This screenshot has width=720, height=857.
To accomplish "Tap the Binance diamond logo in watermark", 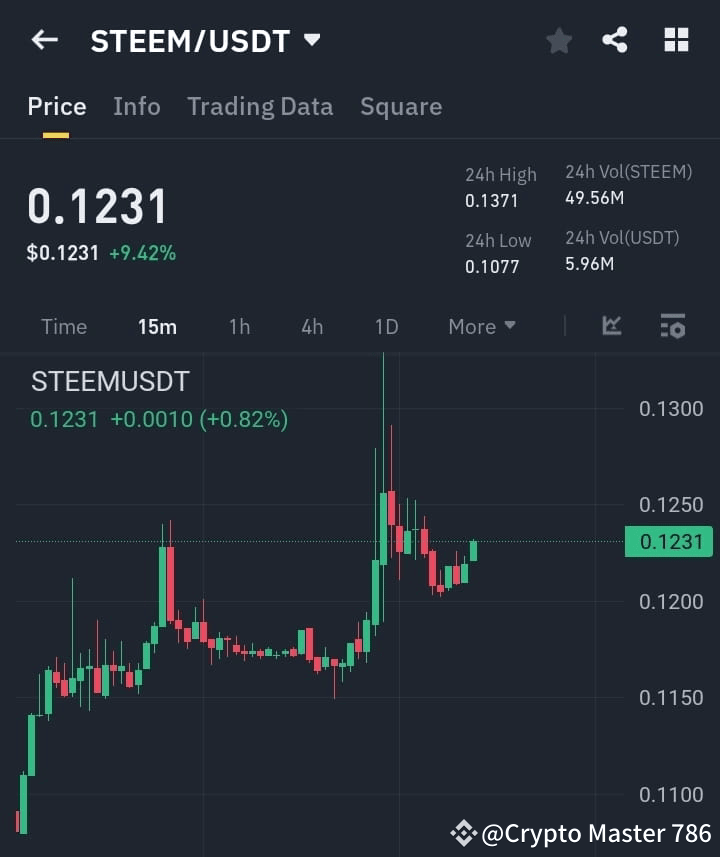I will coord(463,831).
